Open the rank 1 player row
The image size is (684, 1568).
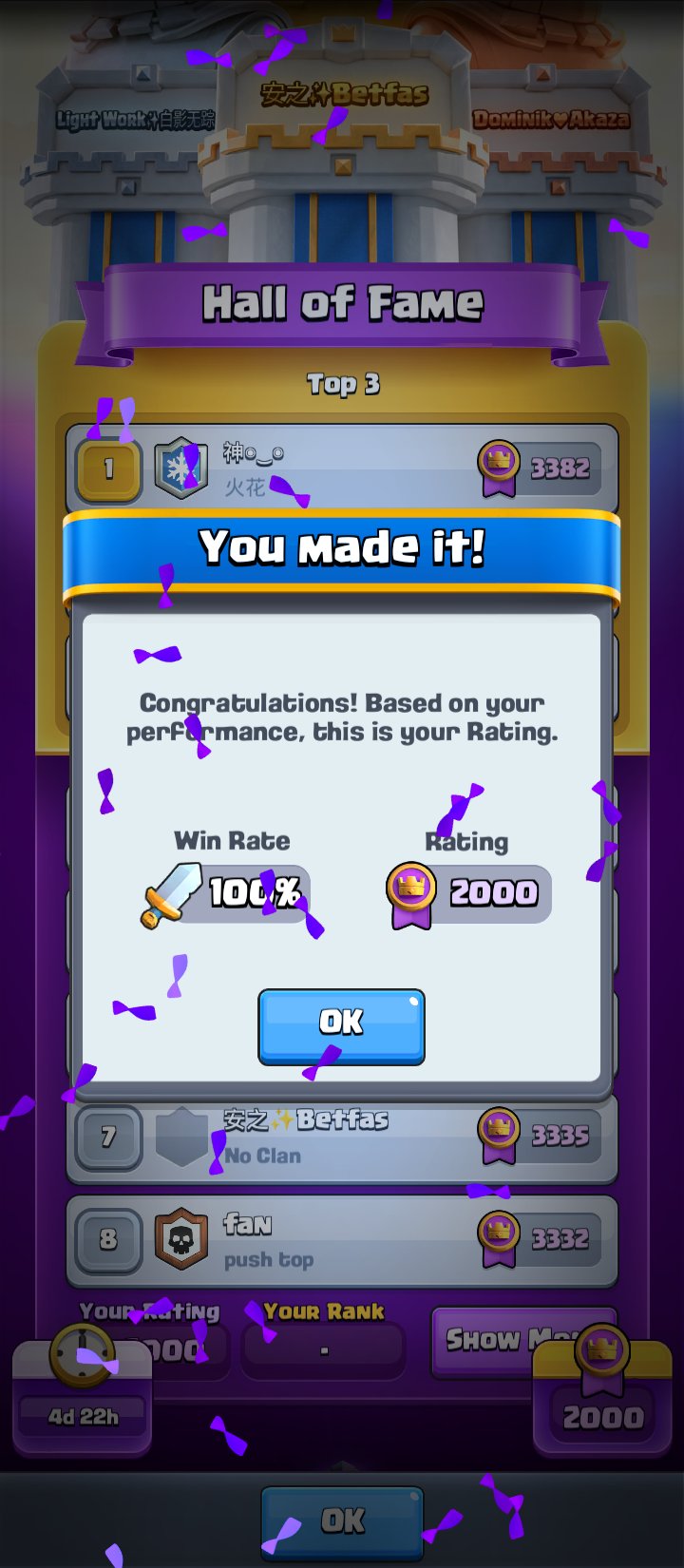click(x=342, y=468)
